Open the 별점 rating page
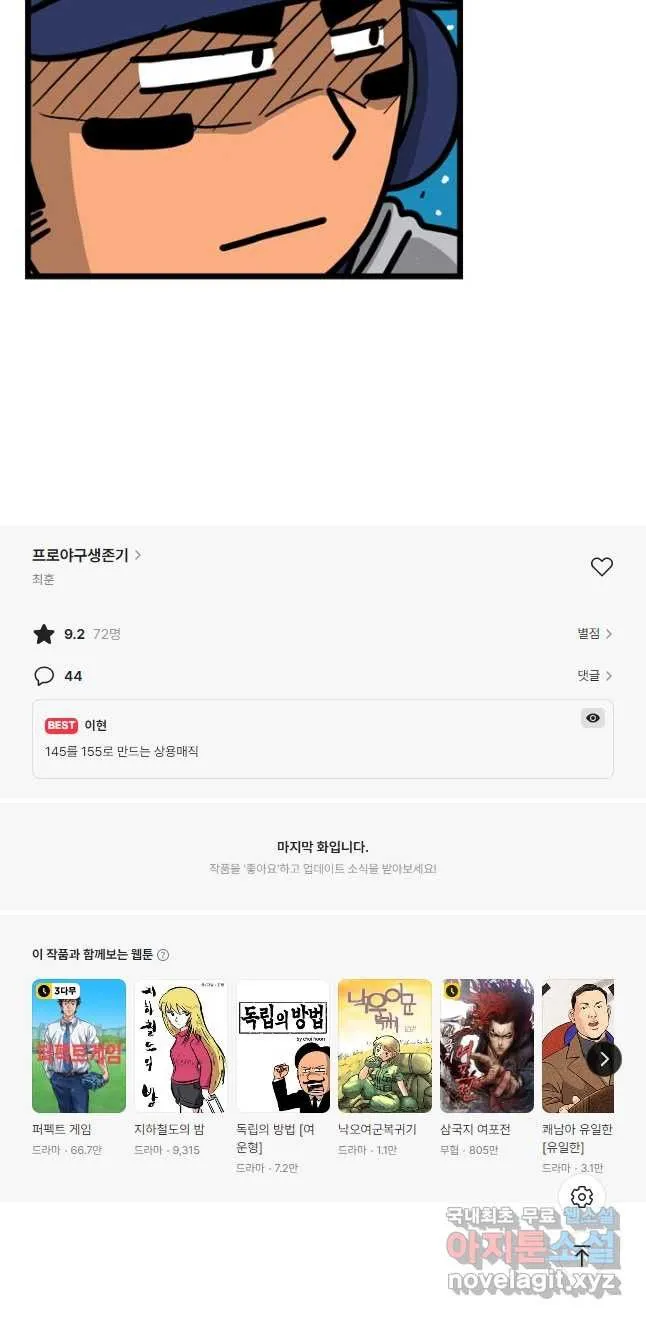The image size is (646, 1319). [x=594, y=634]
